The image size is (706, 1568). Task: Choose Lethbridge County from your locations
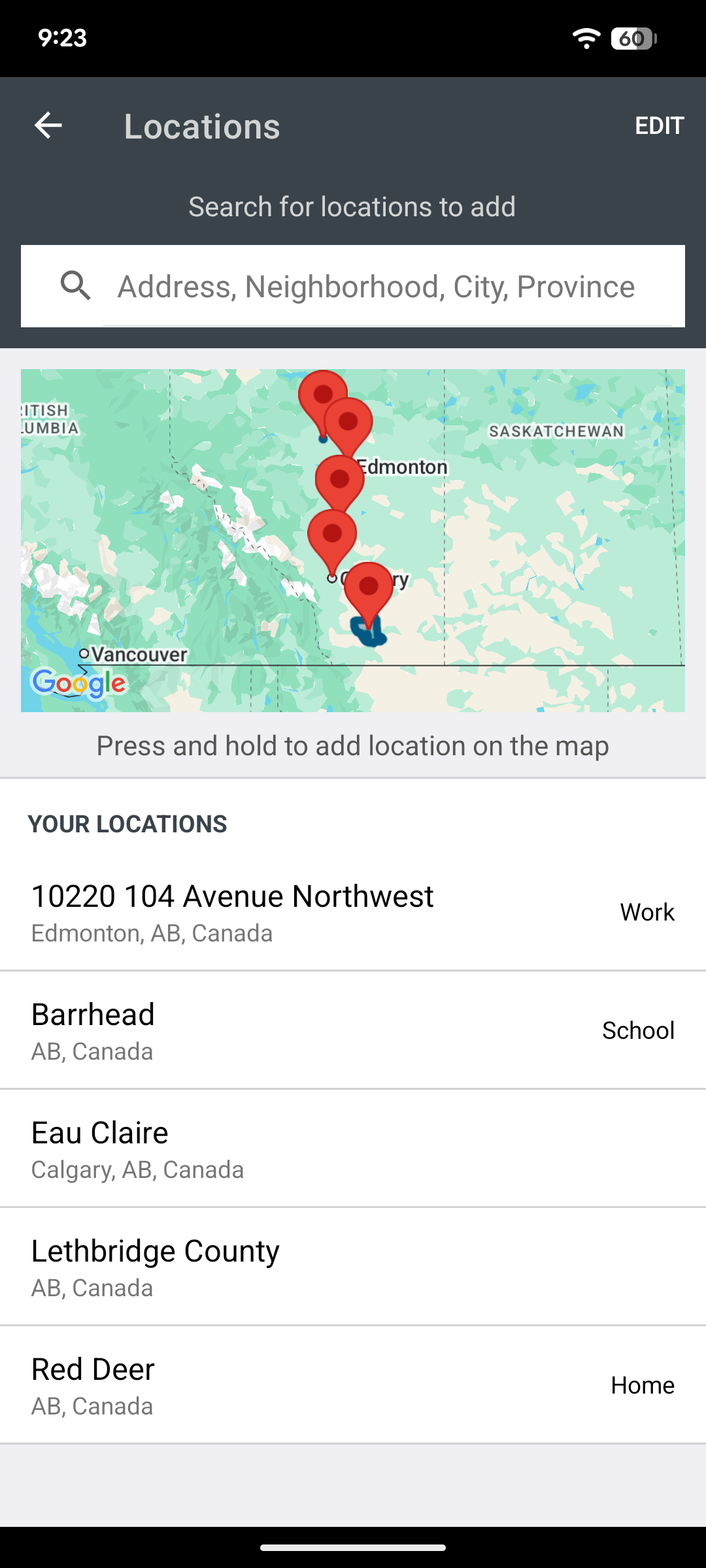[353, 1267]
